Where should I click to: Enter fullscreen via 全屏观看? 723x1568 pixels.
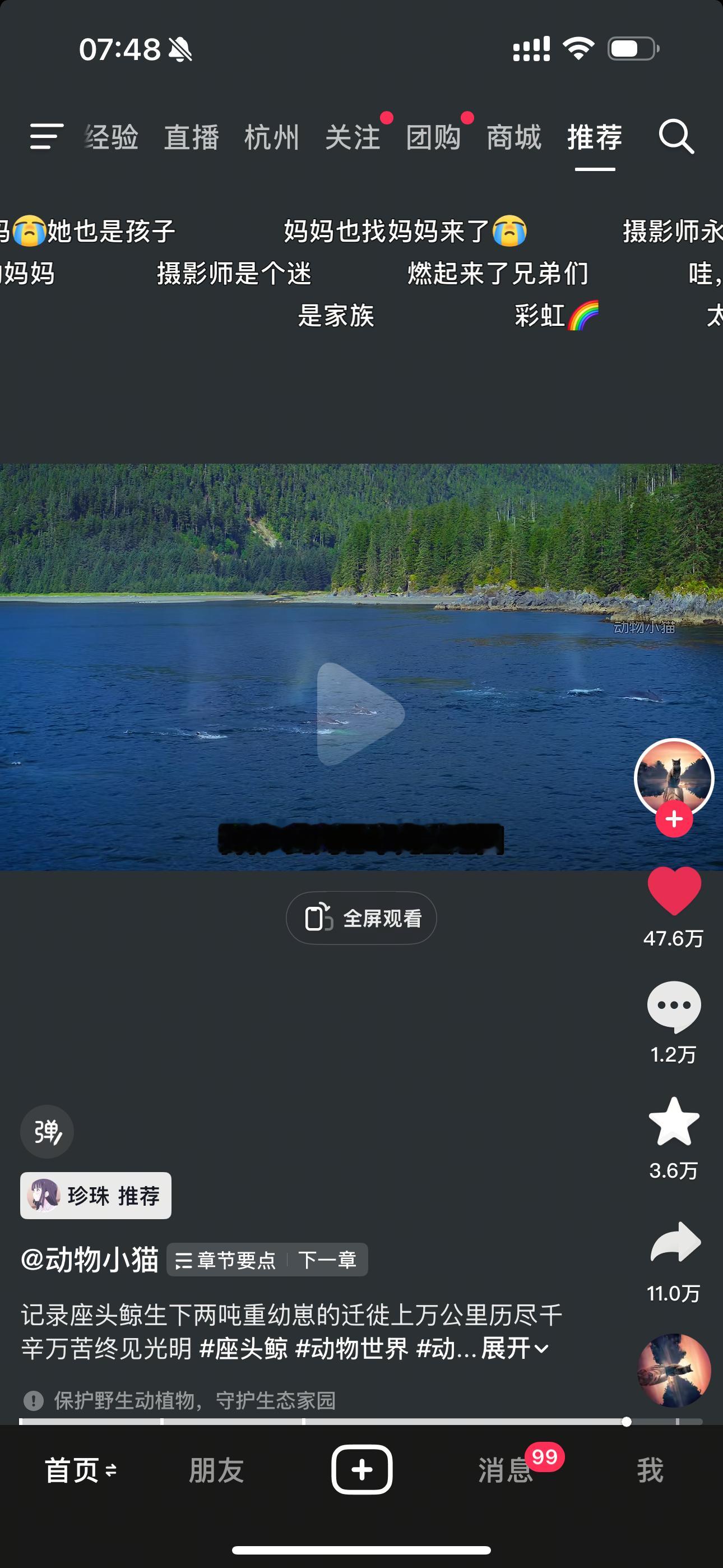tap(361, 918)
